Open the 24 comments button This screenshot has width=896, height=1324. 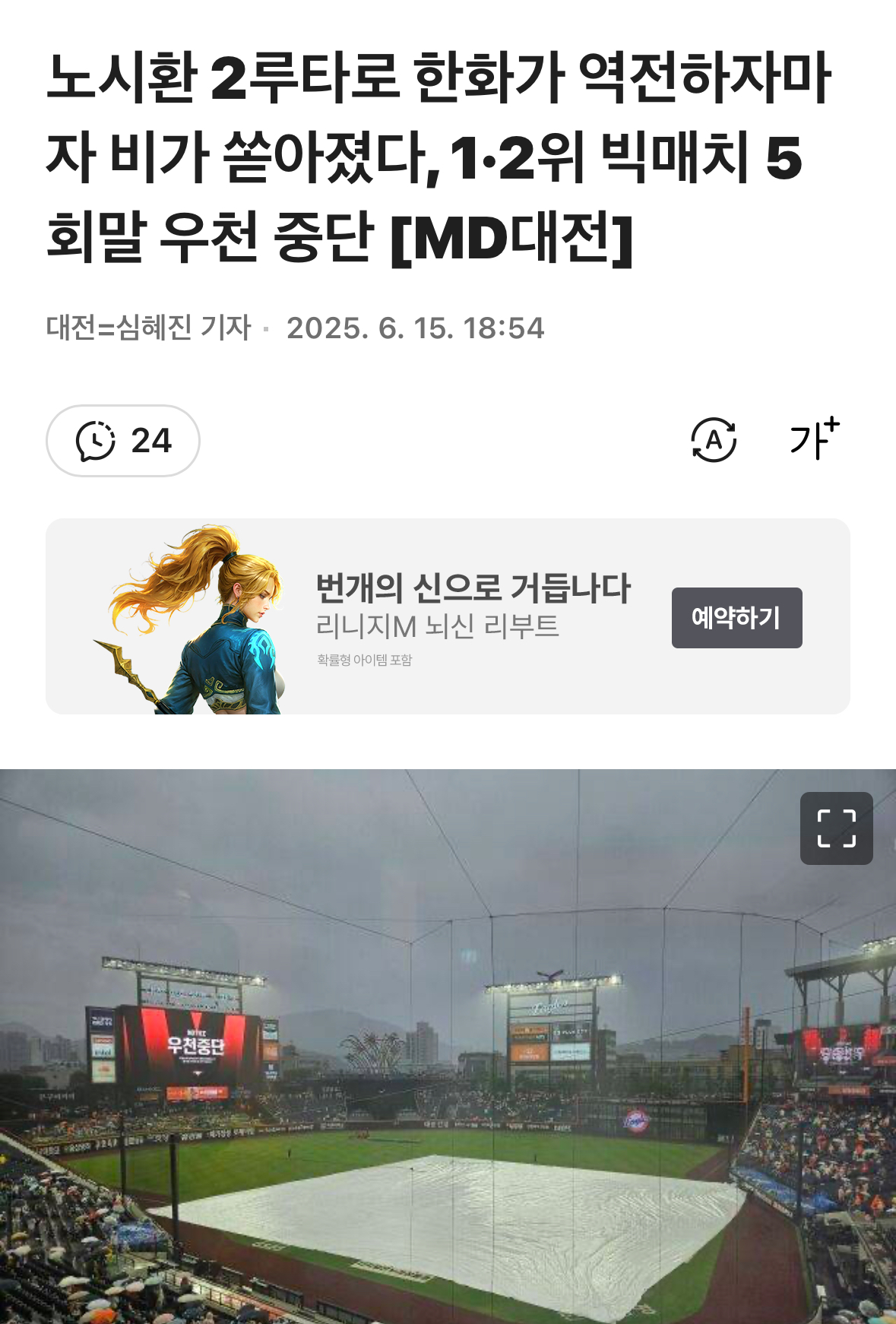[123, 441]
